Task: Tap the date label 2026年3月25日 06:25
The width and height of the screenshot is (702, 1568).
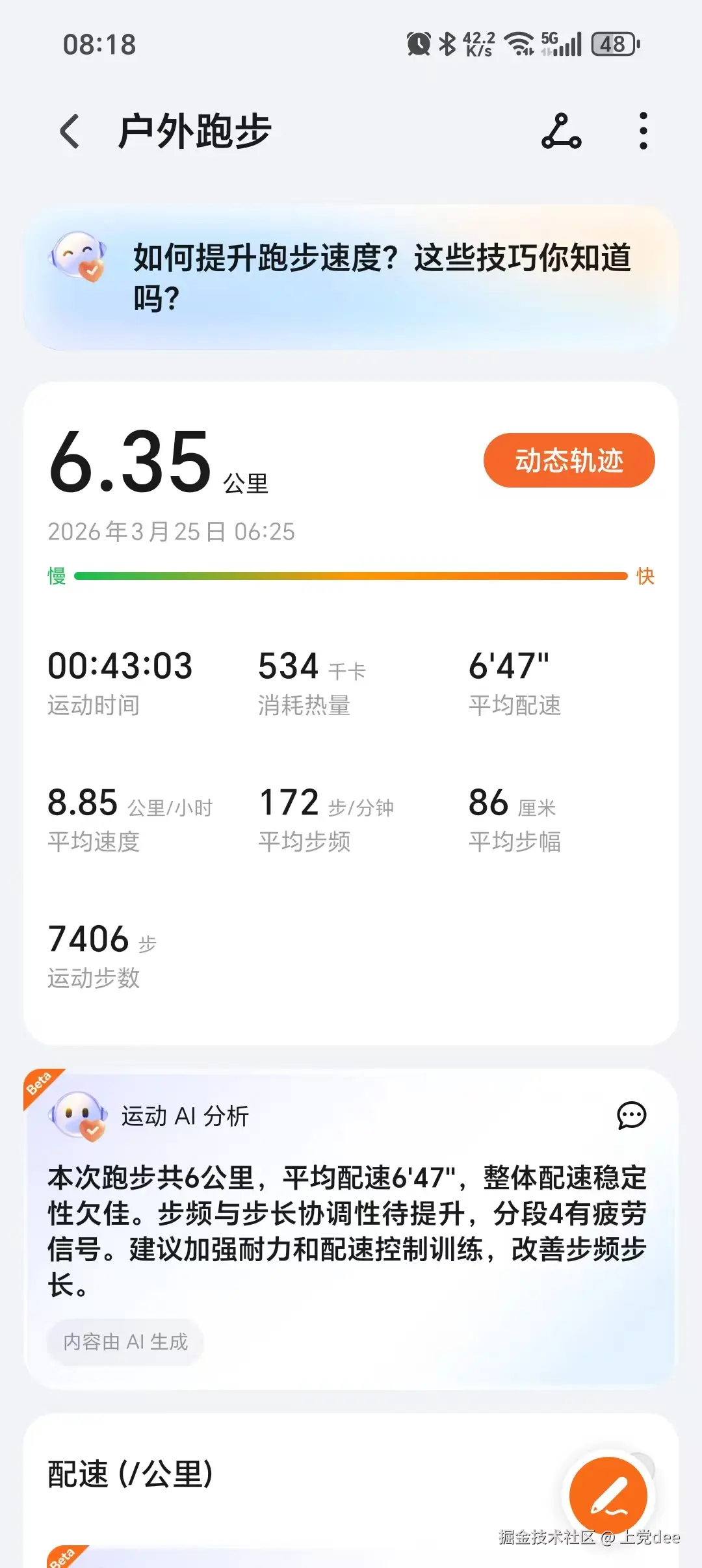Action: point(171,533)
